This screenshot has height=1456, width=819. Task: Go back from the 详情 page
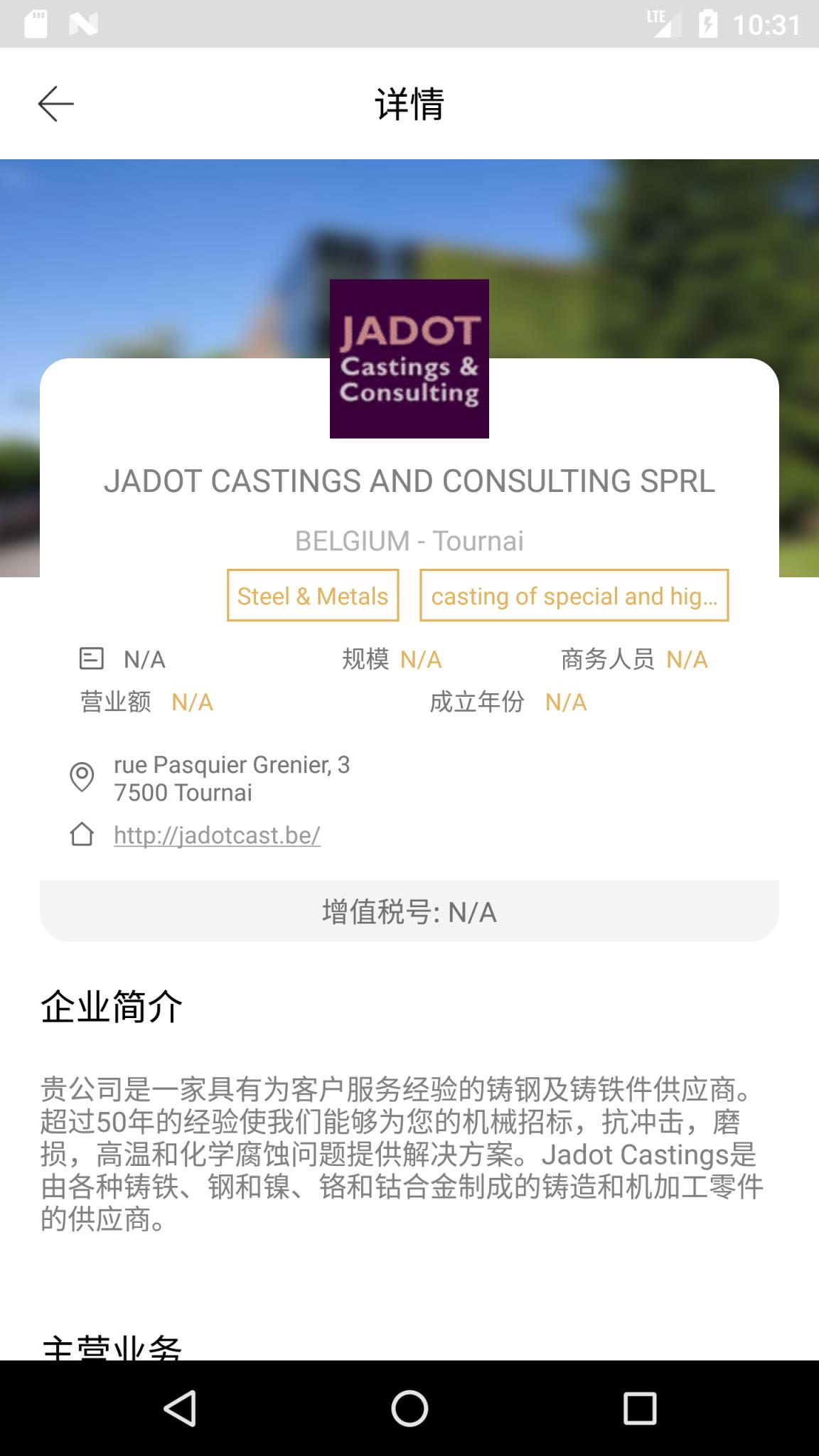[x=55, y=104]
